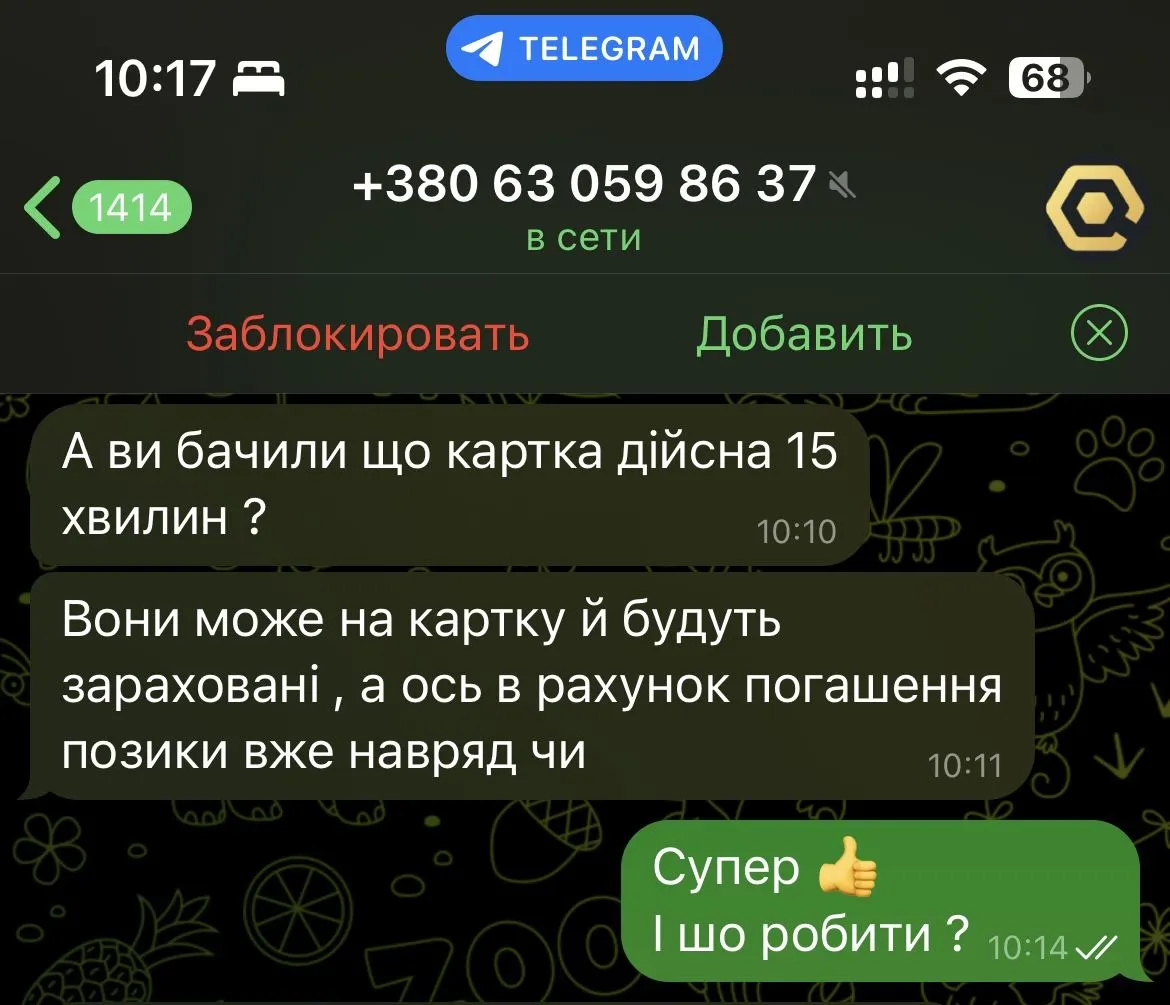Dismiss the block/add contact bar
The image size is (1170, 1005).
[1099, 334]
